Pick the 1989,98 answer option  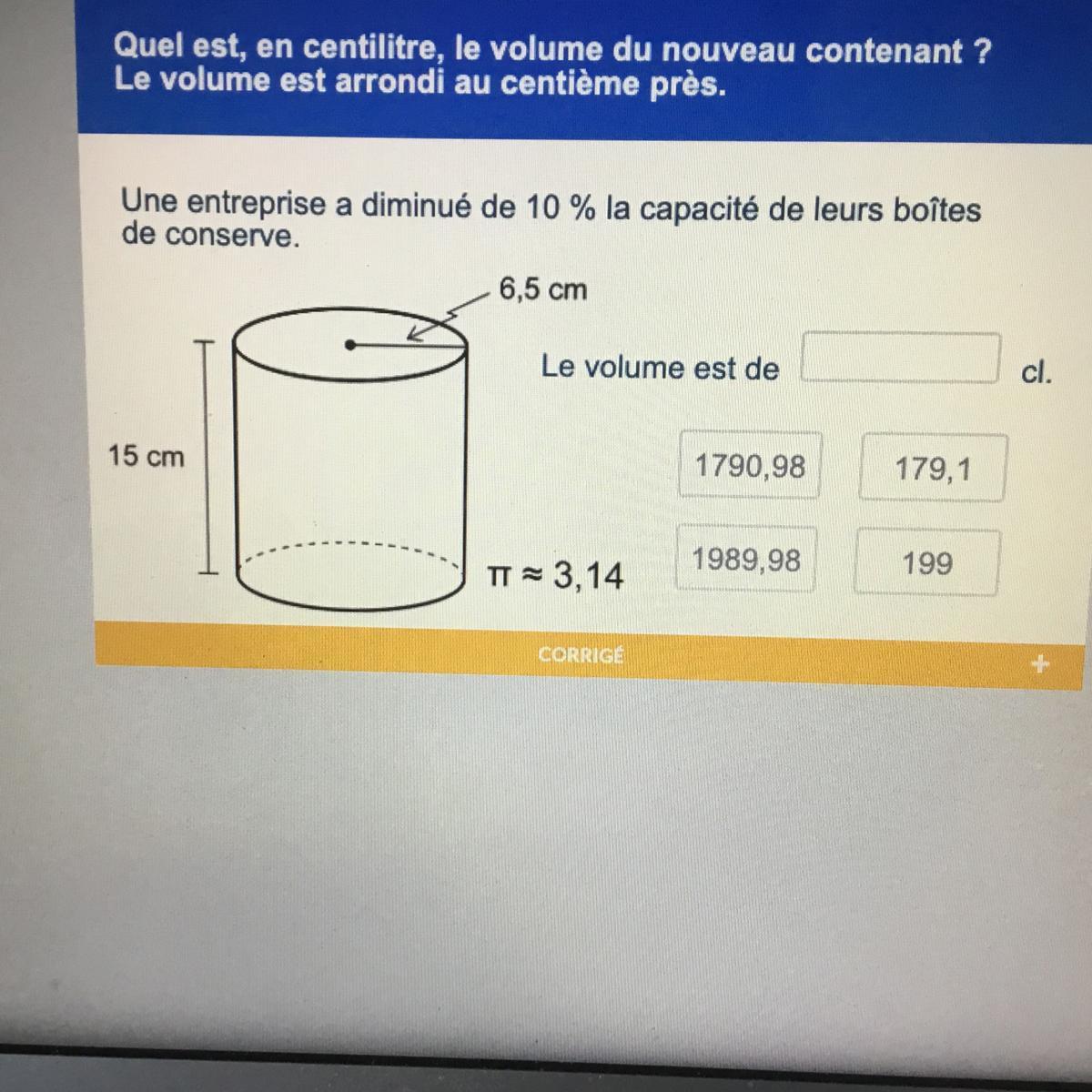coord(746,559)
